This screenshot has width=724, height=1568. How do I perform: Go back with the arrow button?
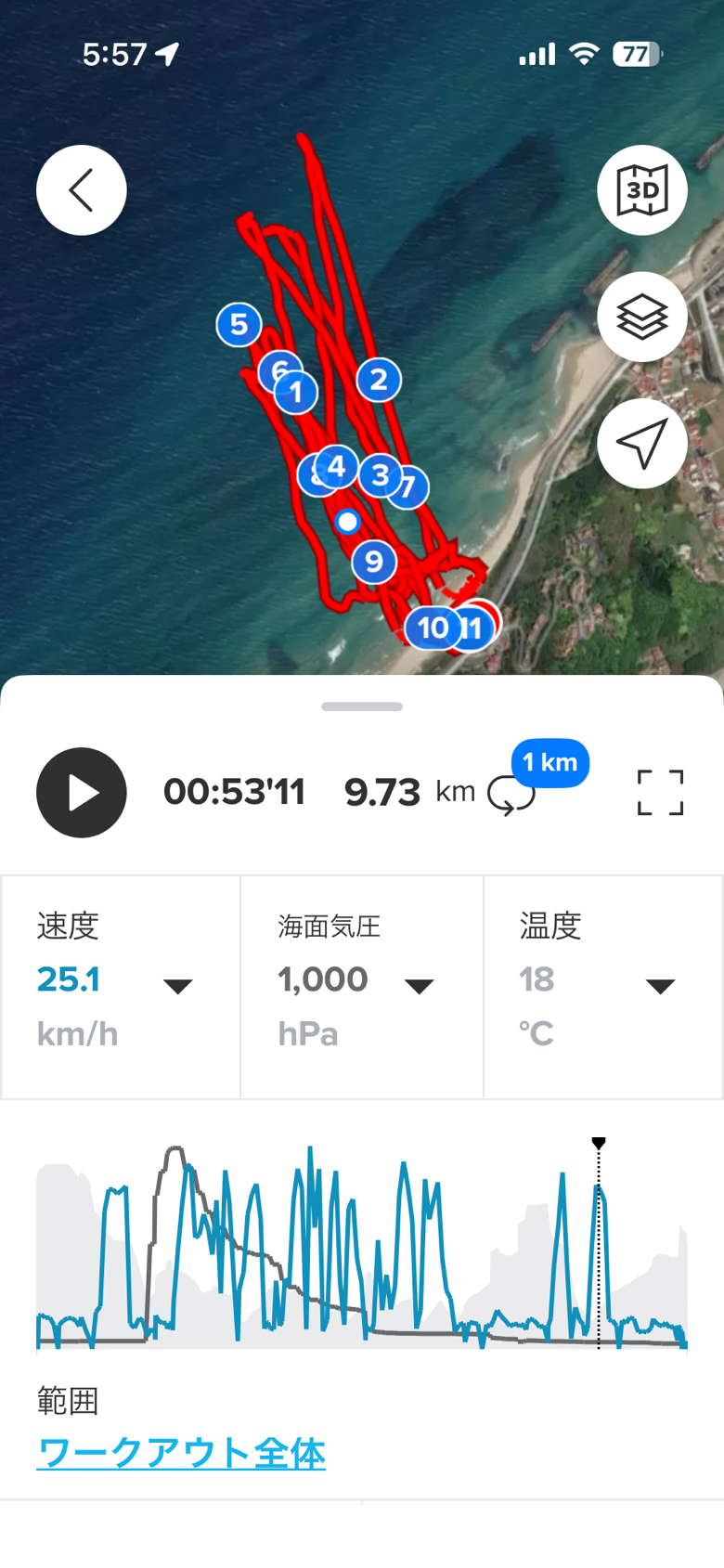(82, 190)
